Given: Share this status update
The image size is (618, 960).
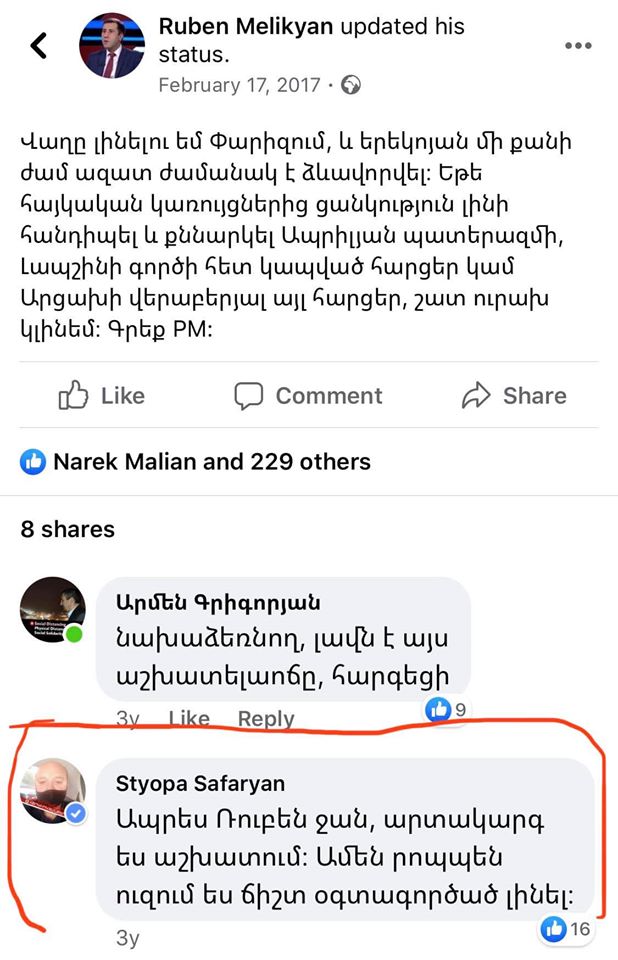Looking at the screenshot, I should [x=514, y=396].
